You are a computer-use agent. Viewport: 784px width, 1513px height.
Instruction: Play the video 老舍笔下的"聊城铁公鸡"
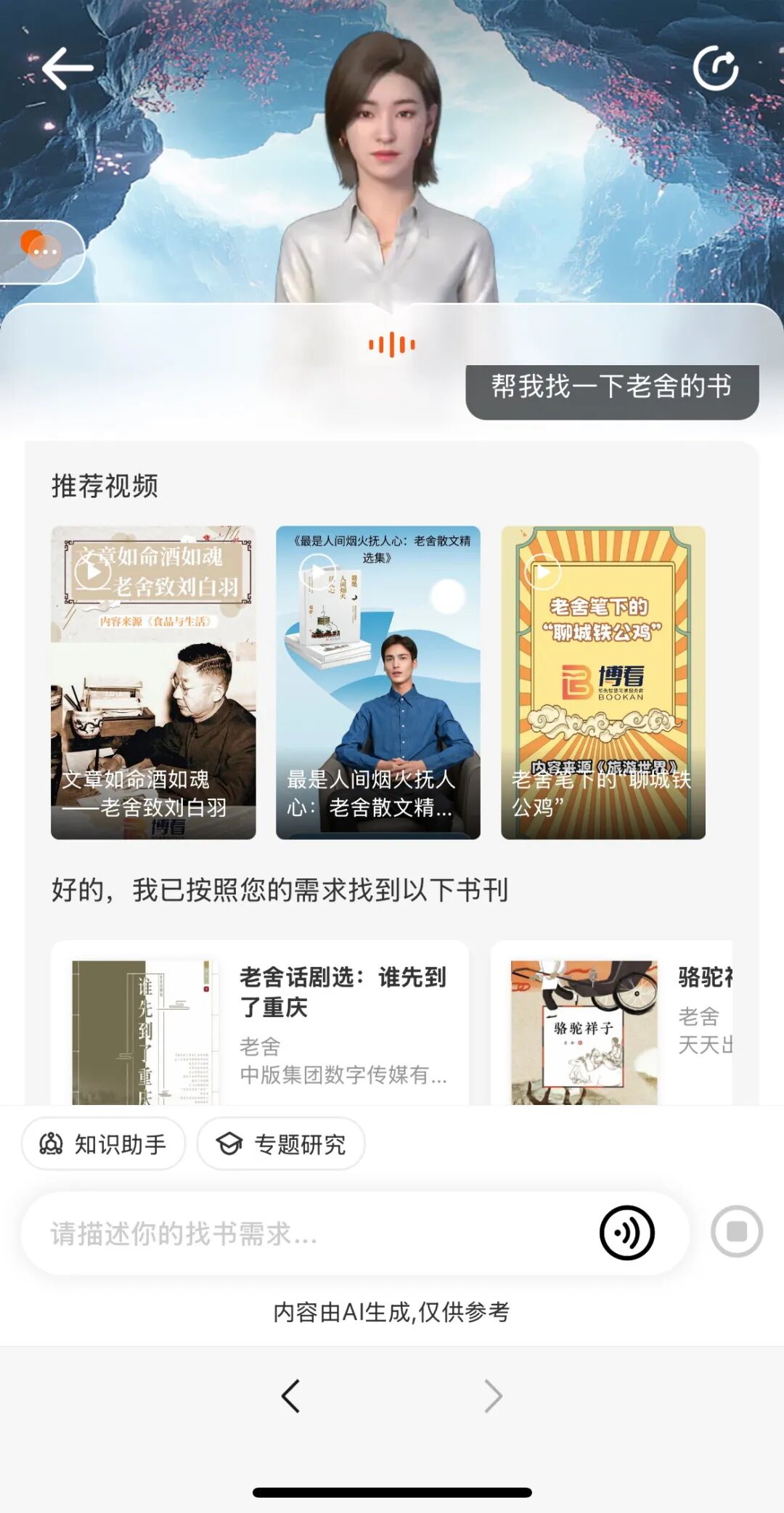603,682
